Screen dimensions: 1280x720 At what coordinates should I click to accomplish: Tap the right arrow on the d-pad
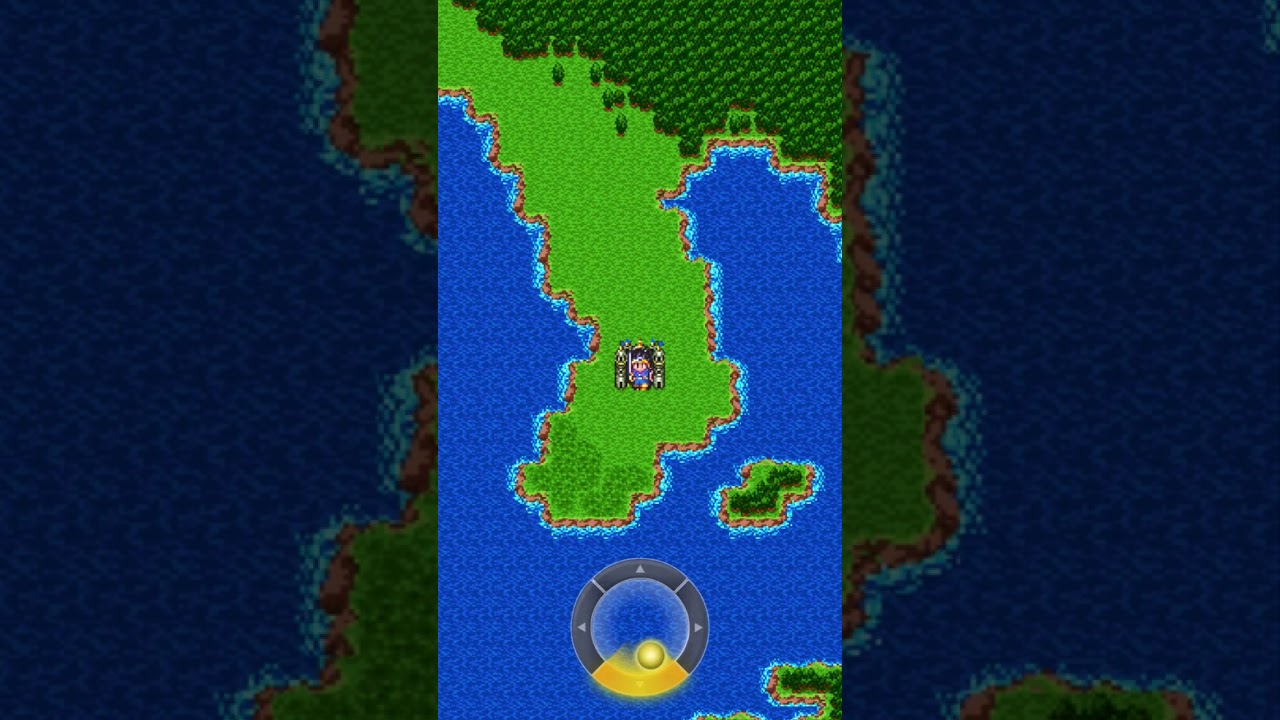(x=698, y=628)
